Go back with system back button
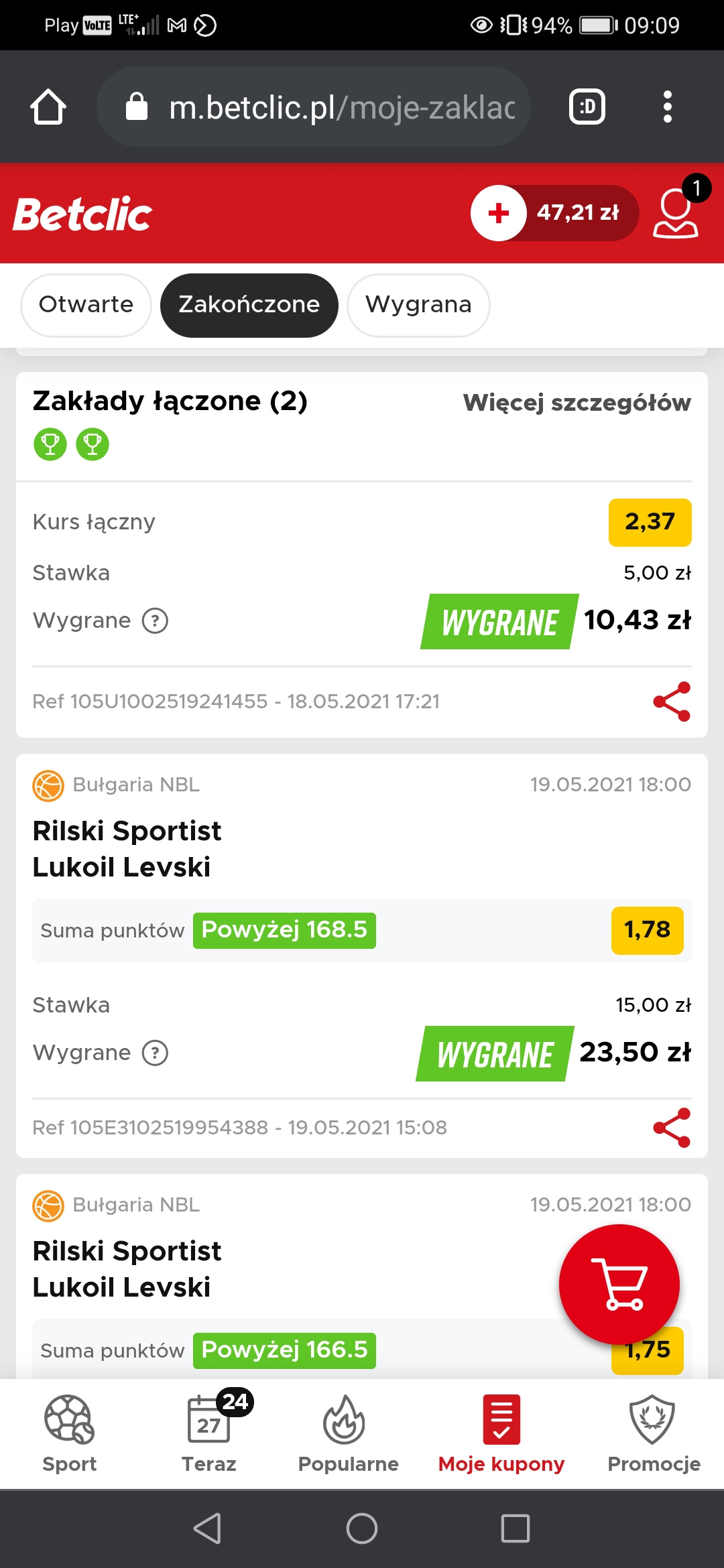This screenshot has width=724, height=1568. point(207,1528)
